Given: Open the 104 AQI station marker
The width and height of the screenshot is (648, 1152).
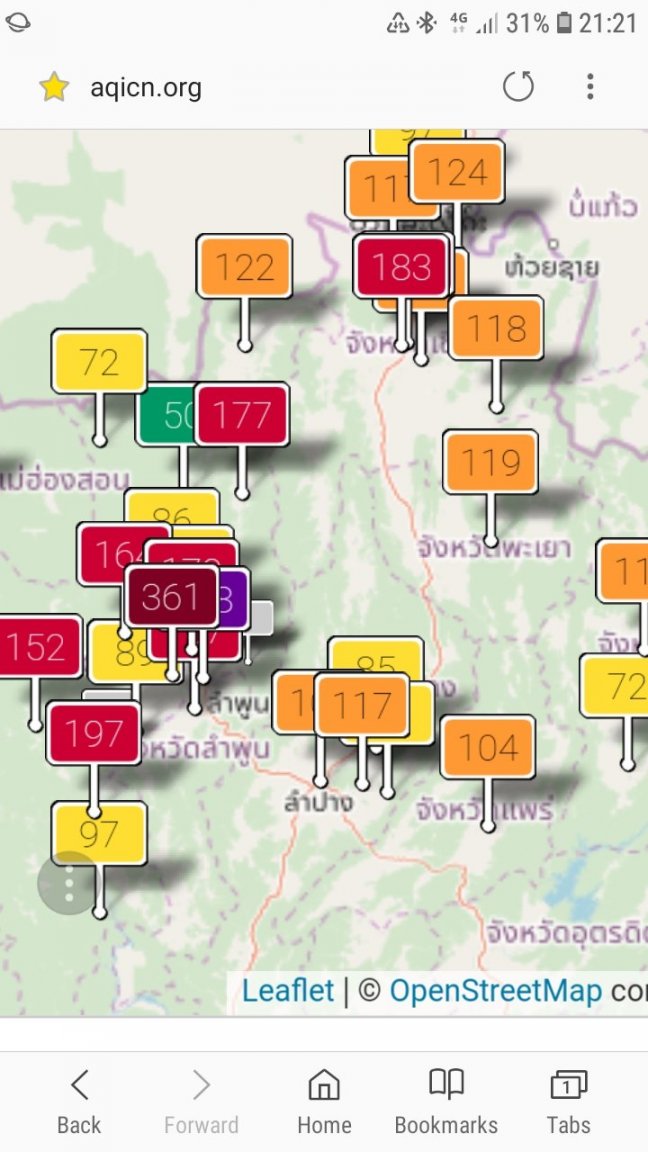Looking at the screenshot, I should (488, 747).
